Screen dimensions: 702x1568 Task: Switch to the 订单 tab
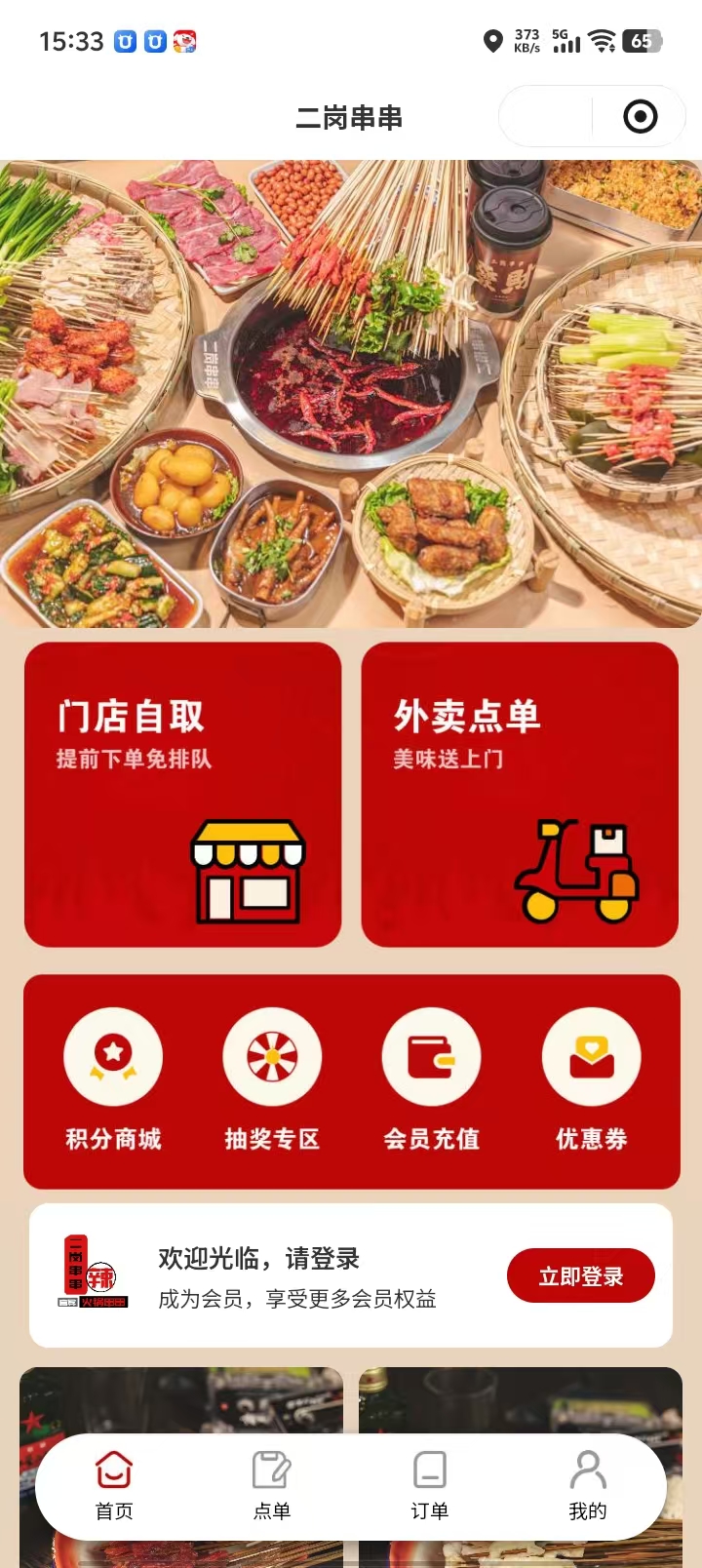pos(429,1485)
